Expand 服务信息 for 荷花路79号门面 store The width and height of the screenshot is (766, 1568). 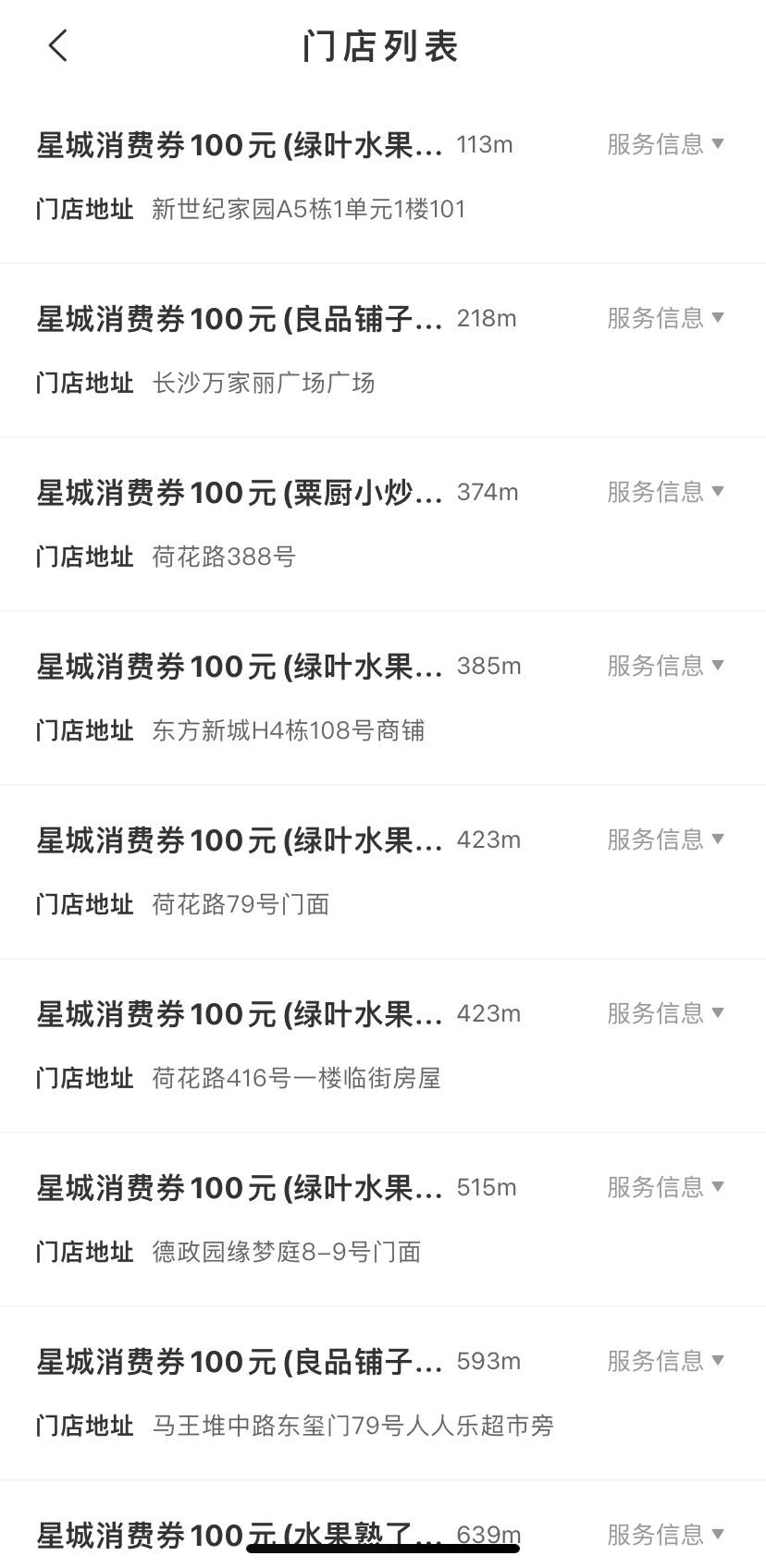click(664, 839)
